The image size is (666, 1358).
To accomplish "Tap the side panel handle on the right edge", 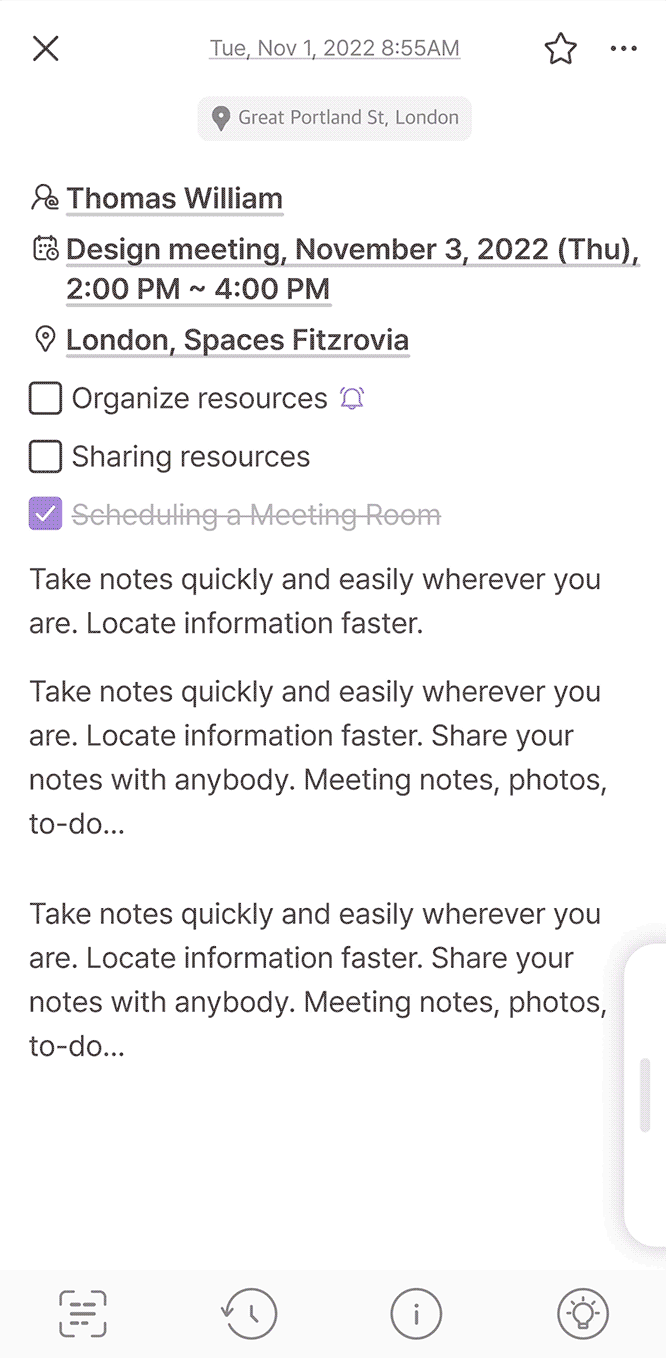I will click(646, 1094).
